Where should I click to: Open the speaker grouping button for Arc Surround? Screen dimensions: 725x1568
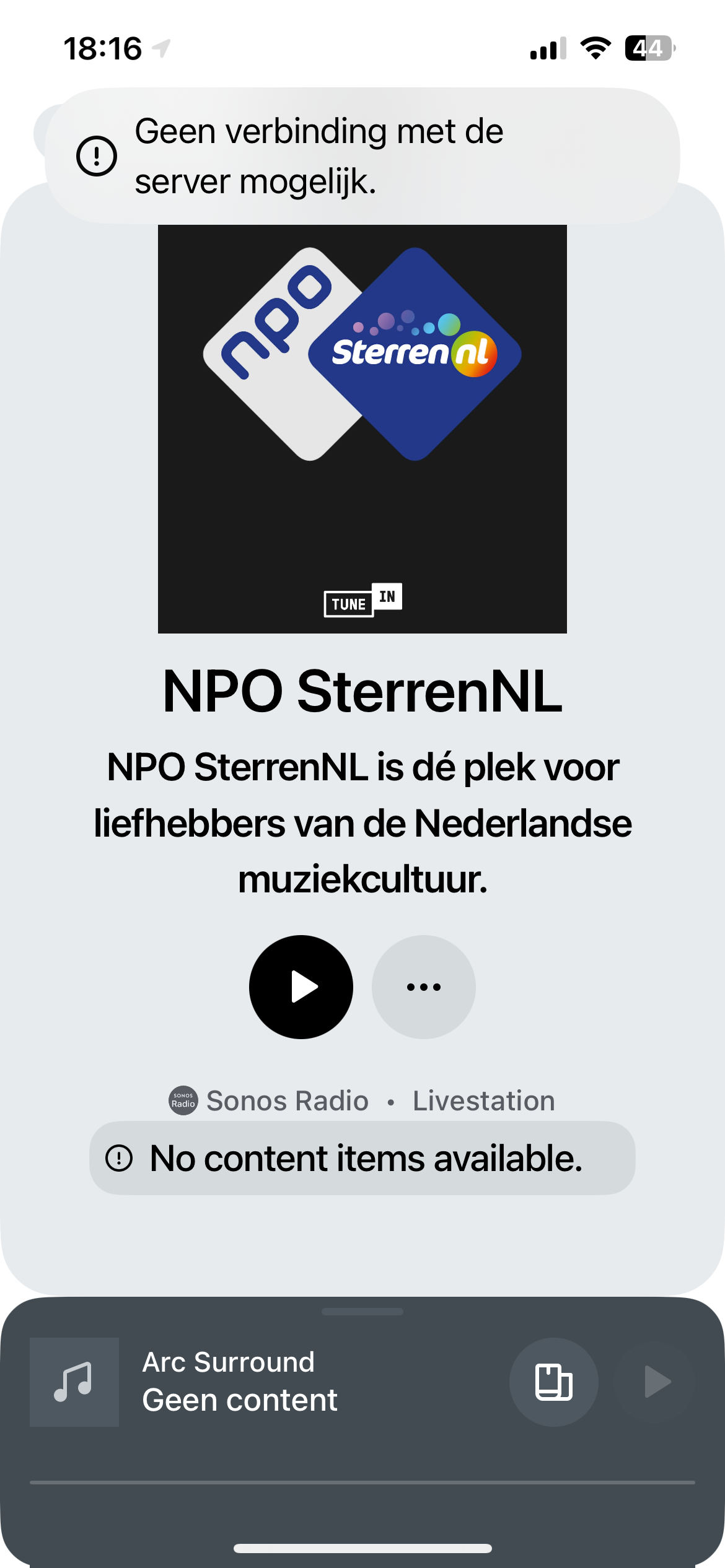[x=553, y=1382]
